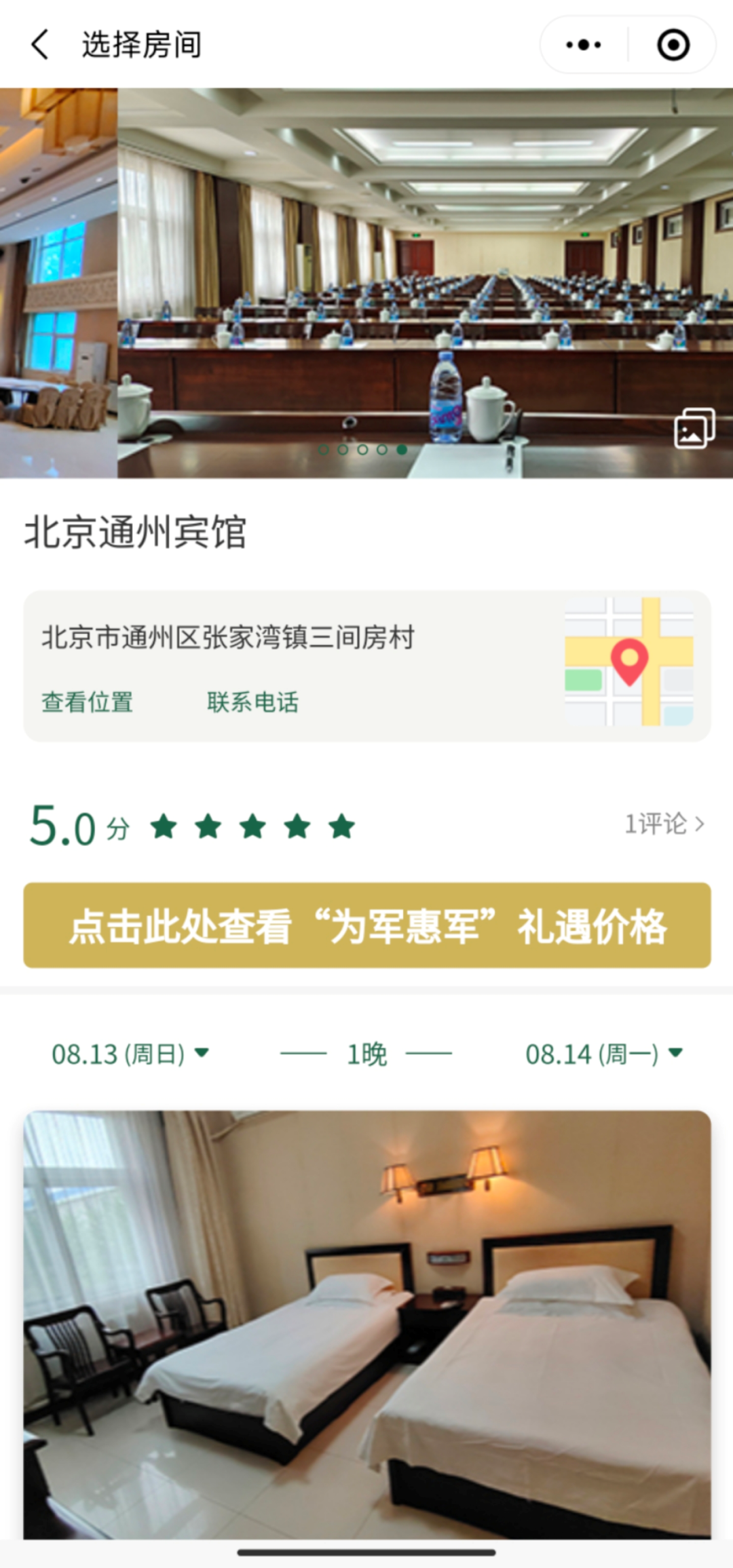Change the check-out date 08.14 (周一)
This screenshot has height=1568, width=733.
(x=603, y=1054)
